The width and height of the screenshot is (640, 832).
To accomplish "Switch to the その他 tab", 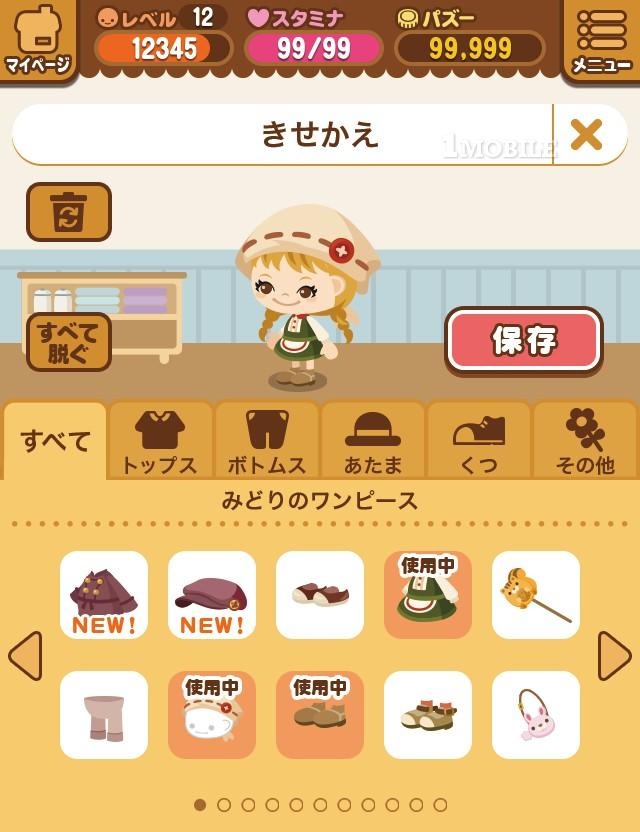I will [x=585, y=441].
